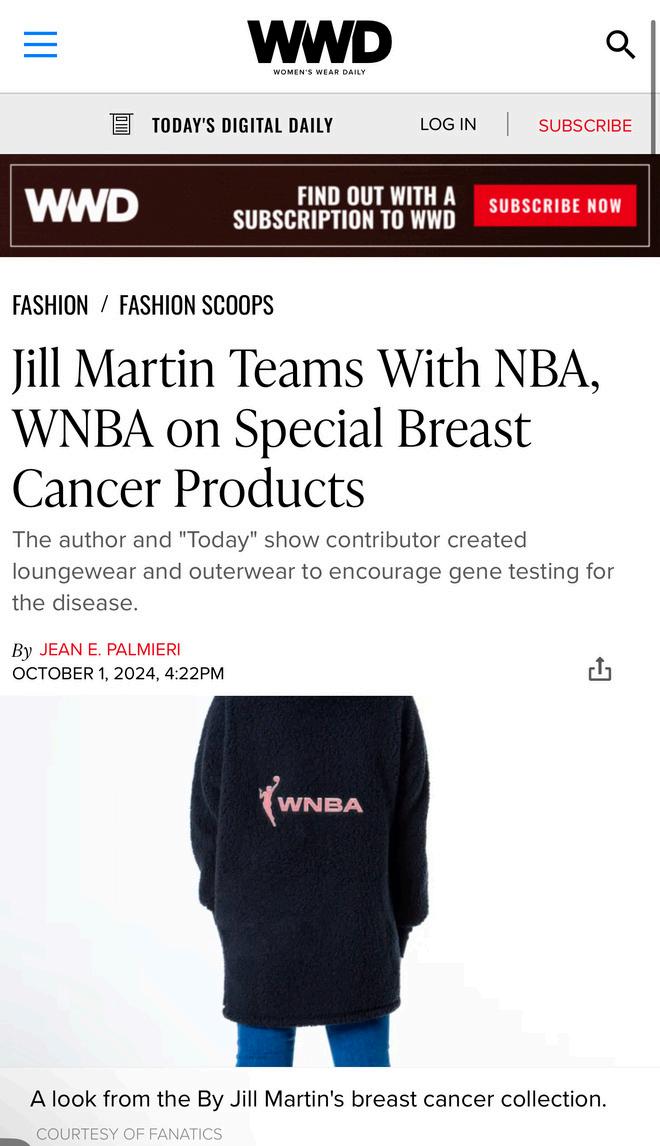Open the WNBA coat article image
The width and height of the screenshot is (660, 1146).
point(310,880)
